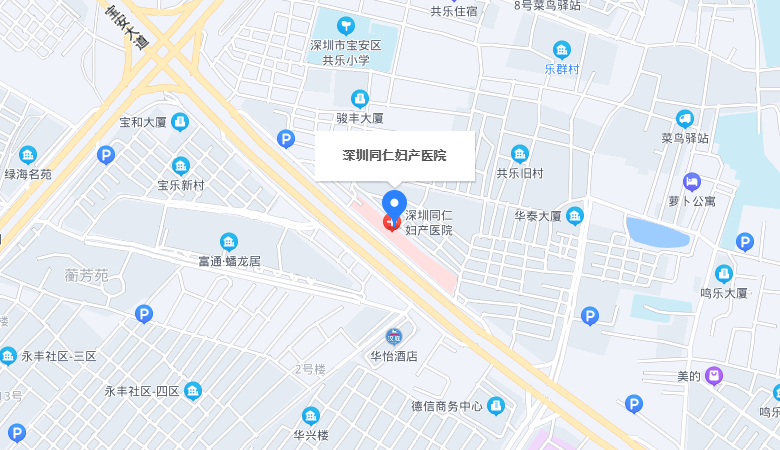Tap the blue location pin marker
780x450 pixels.
click(x=395, y=205)
